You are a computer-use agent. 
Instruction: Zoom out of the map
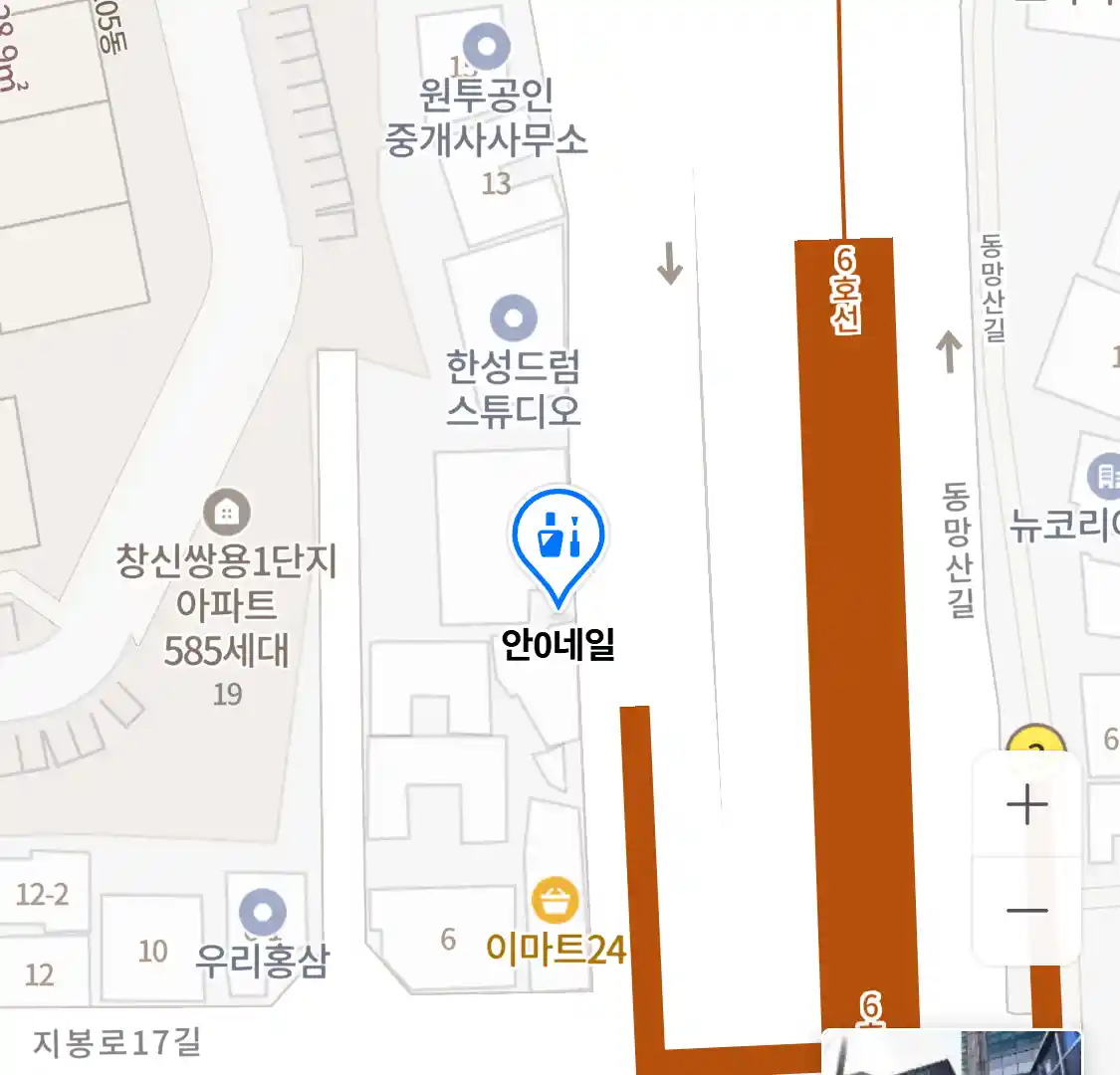click(x=1026, y=910)
